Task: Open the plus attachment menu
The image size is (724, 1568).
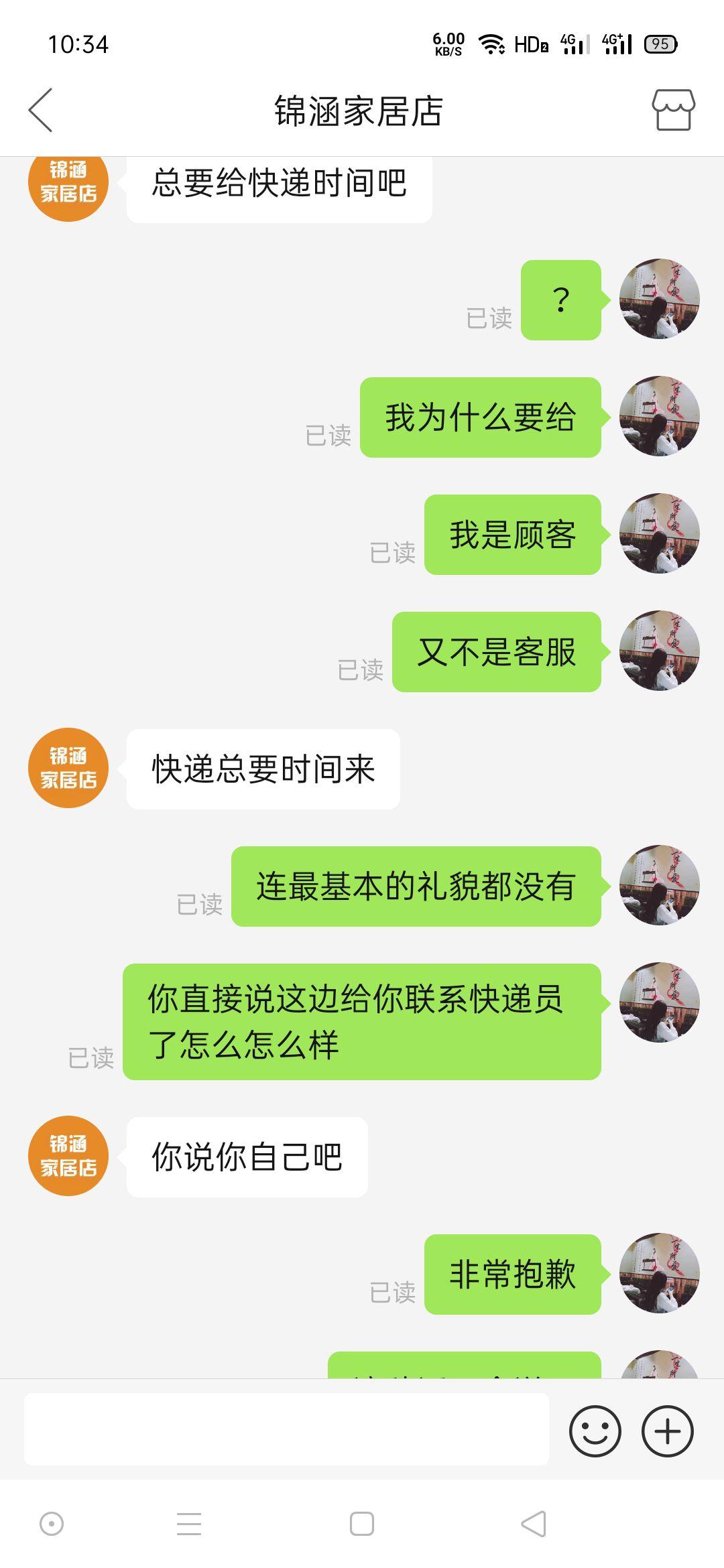Action: [667, 1431]
